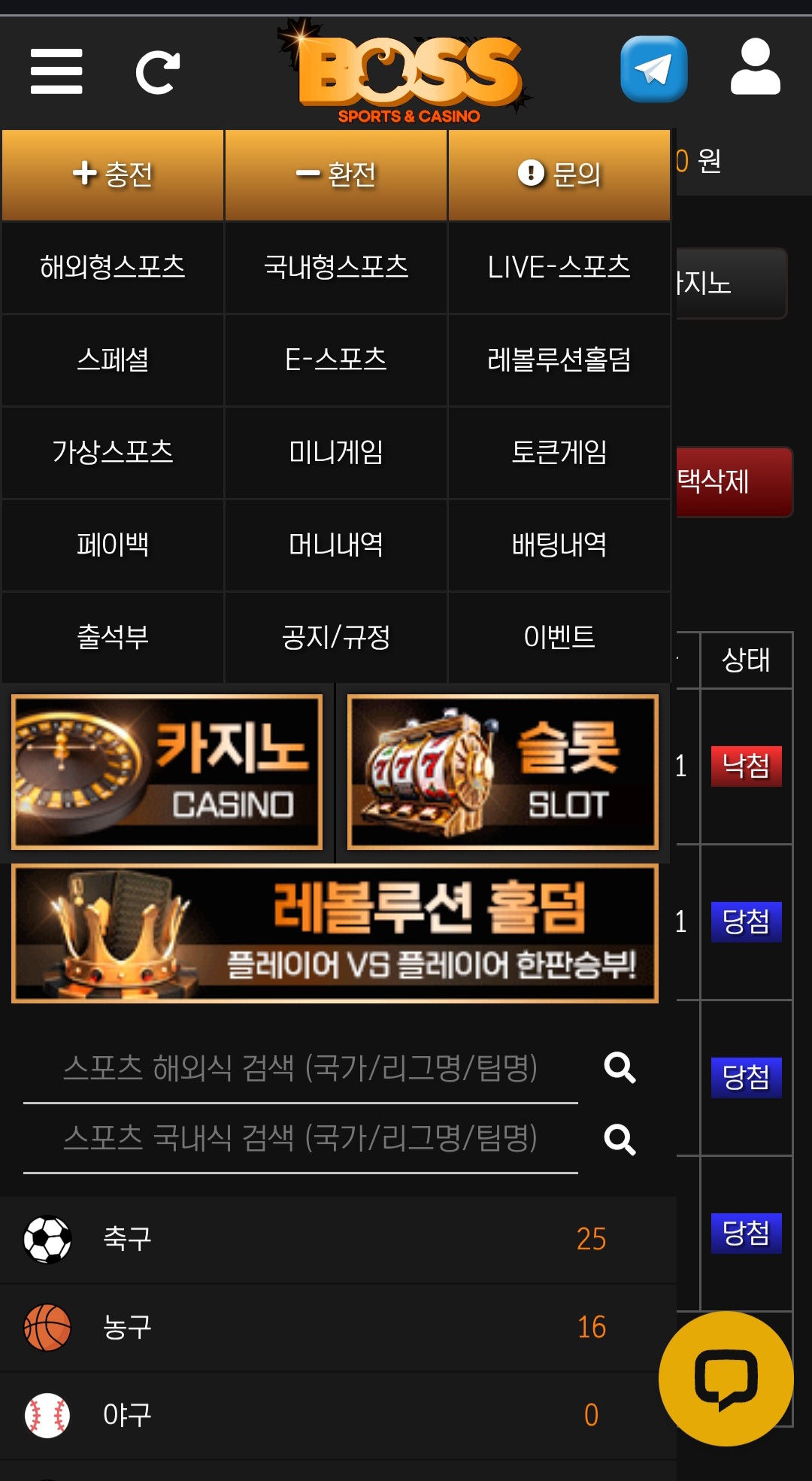The width and height of the screenshot is (812, 1481).
Task: Open the hamburger drawer menu
Action: click(x=56, y=71)
